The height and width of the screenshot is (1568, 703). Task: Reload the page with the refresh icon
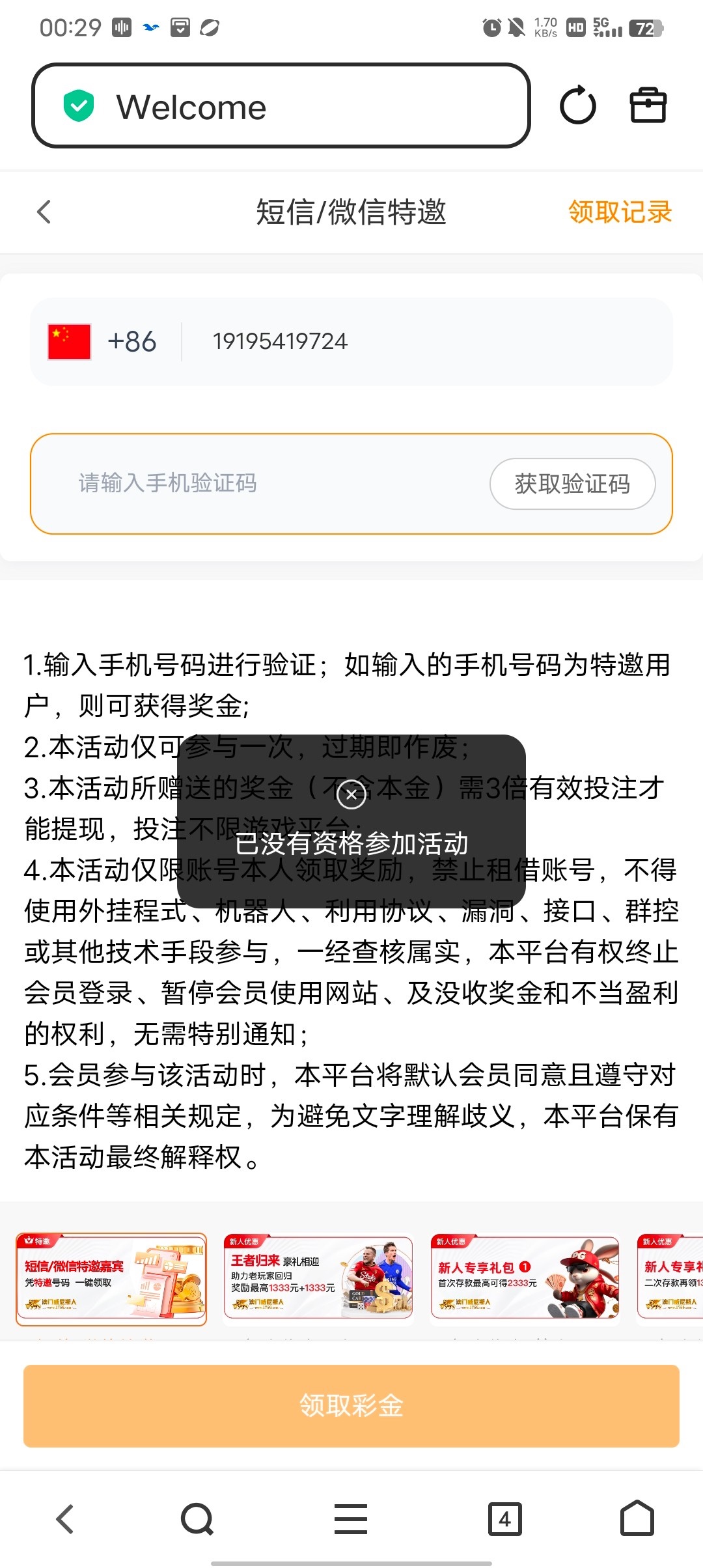577,106
